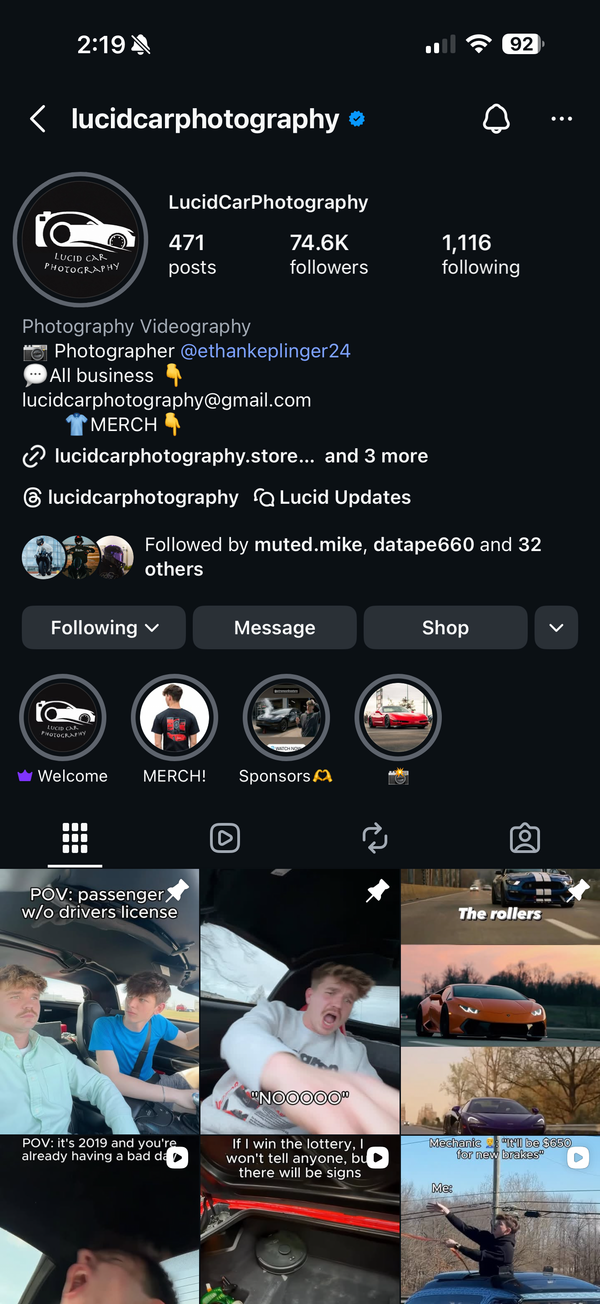Viewport: 600px width, 1304px height.
Task: View the 471 posts count
Action: click(191, 254)
